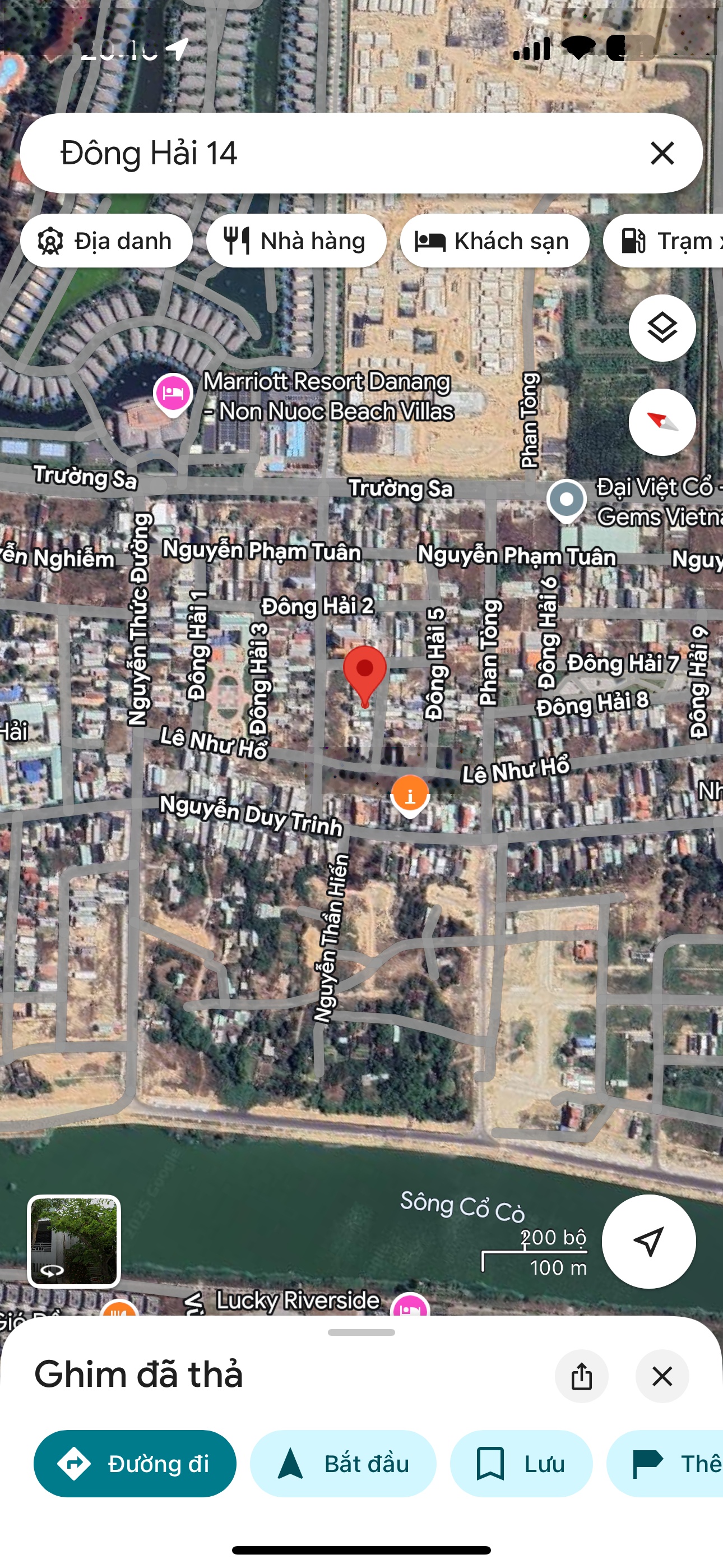
Task: Start navigation with Bắt đầu
Action: coord(342,1464)
